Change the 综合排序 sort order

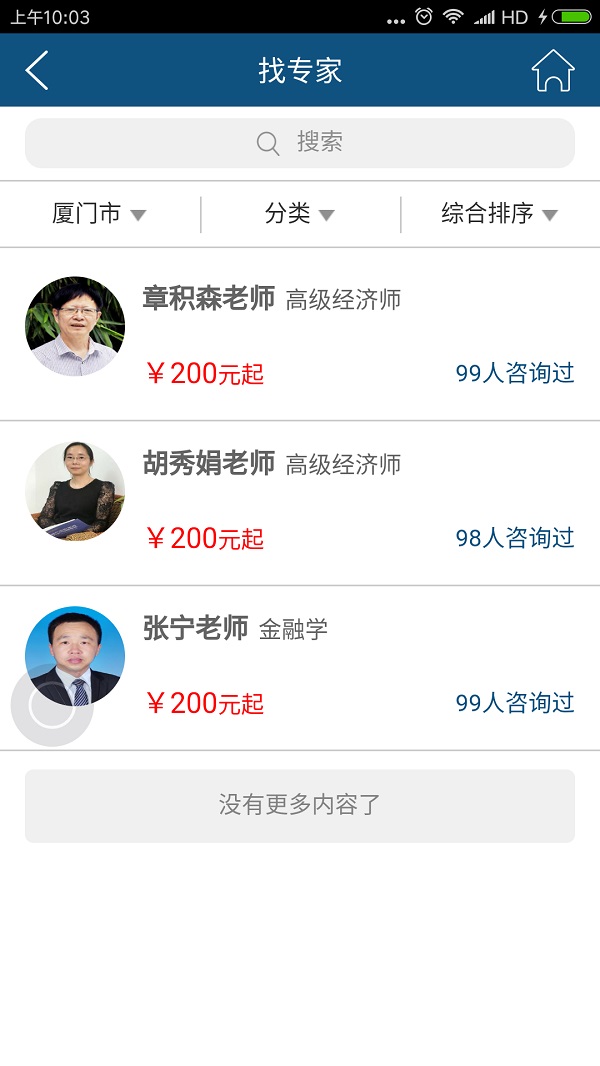pos(499,214)
